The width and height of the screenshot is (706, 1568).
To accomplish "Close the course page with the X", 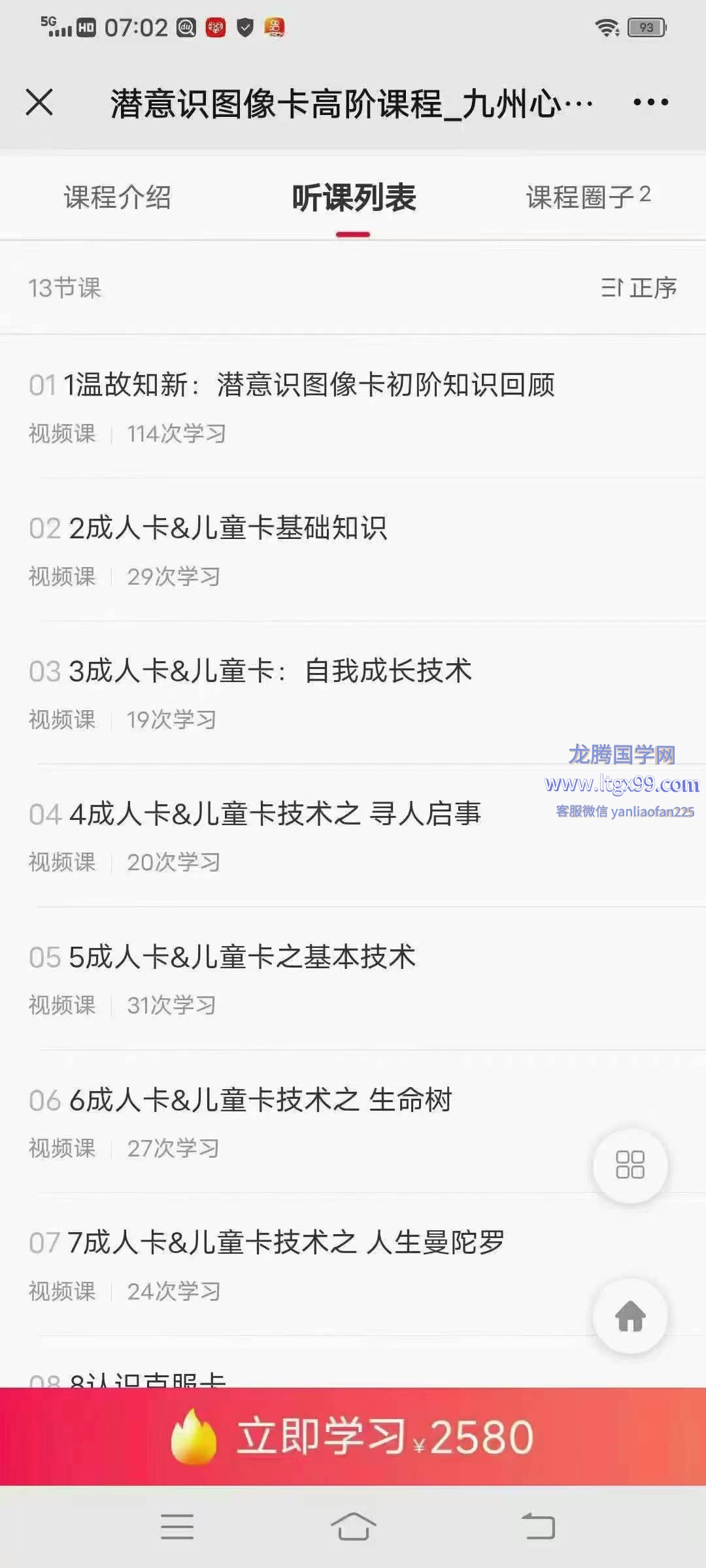I will (39, 103).
